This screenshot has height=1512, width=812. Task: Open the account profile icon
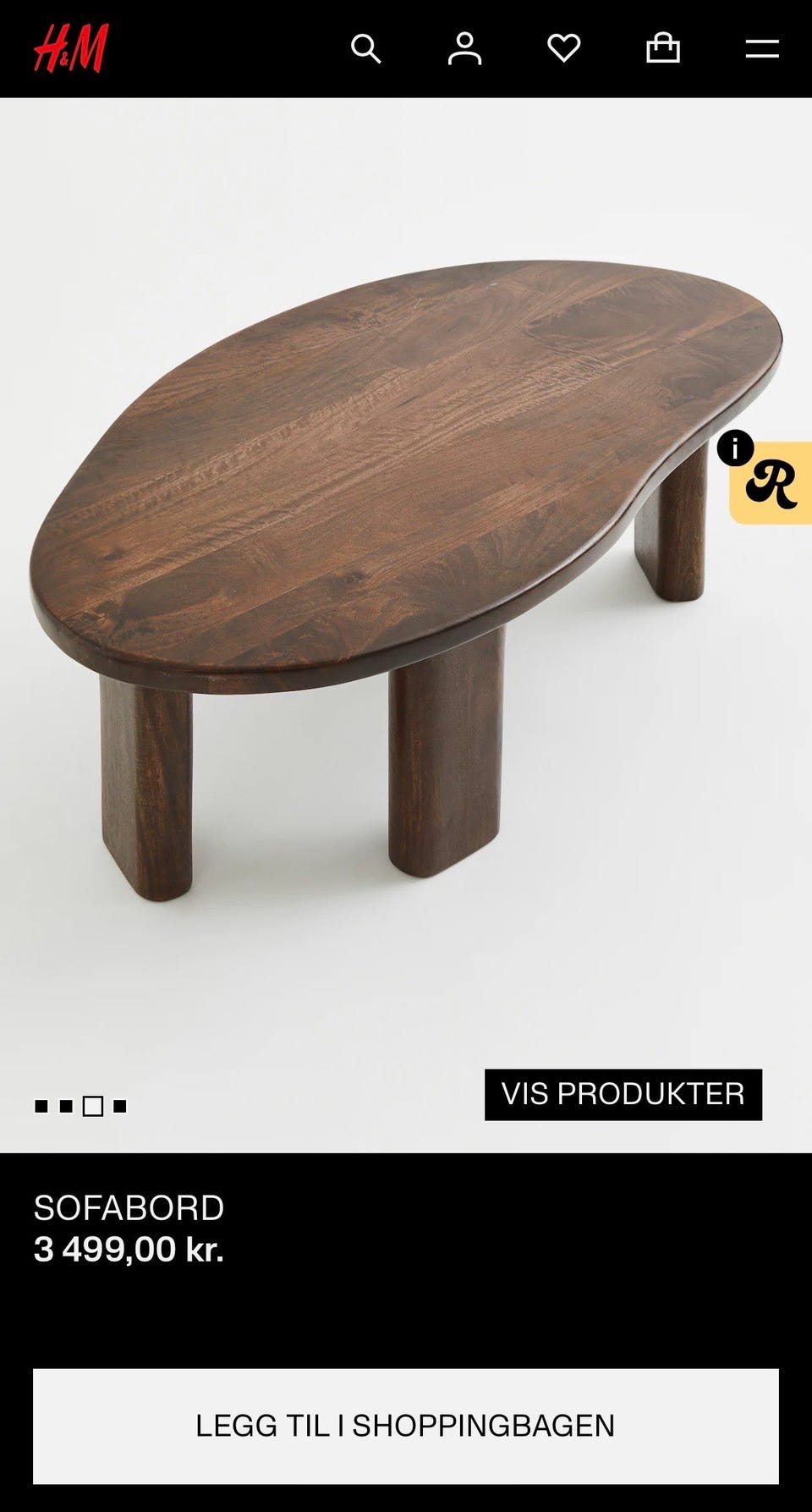(464, 49)
